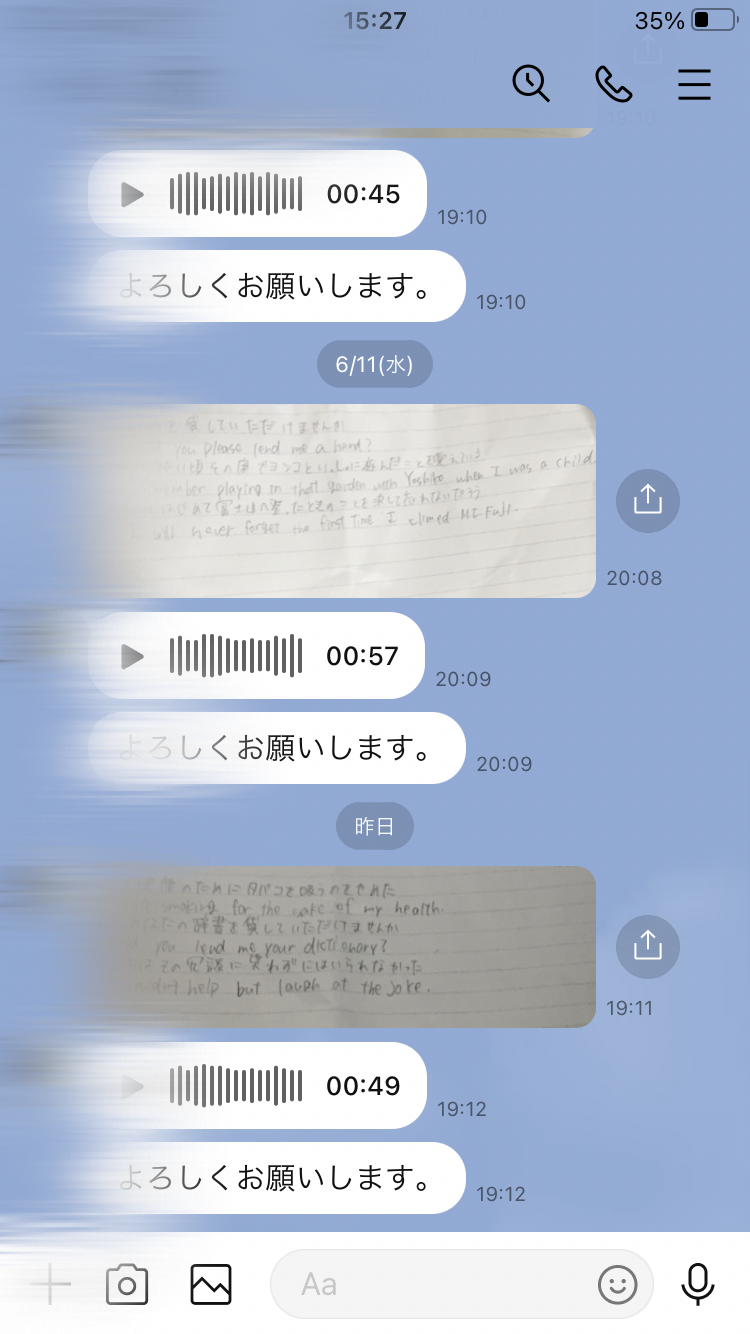Open the plus attachment menu
Screen dimensions: 750x1334
pos(50,1284)
